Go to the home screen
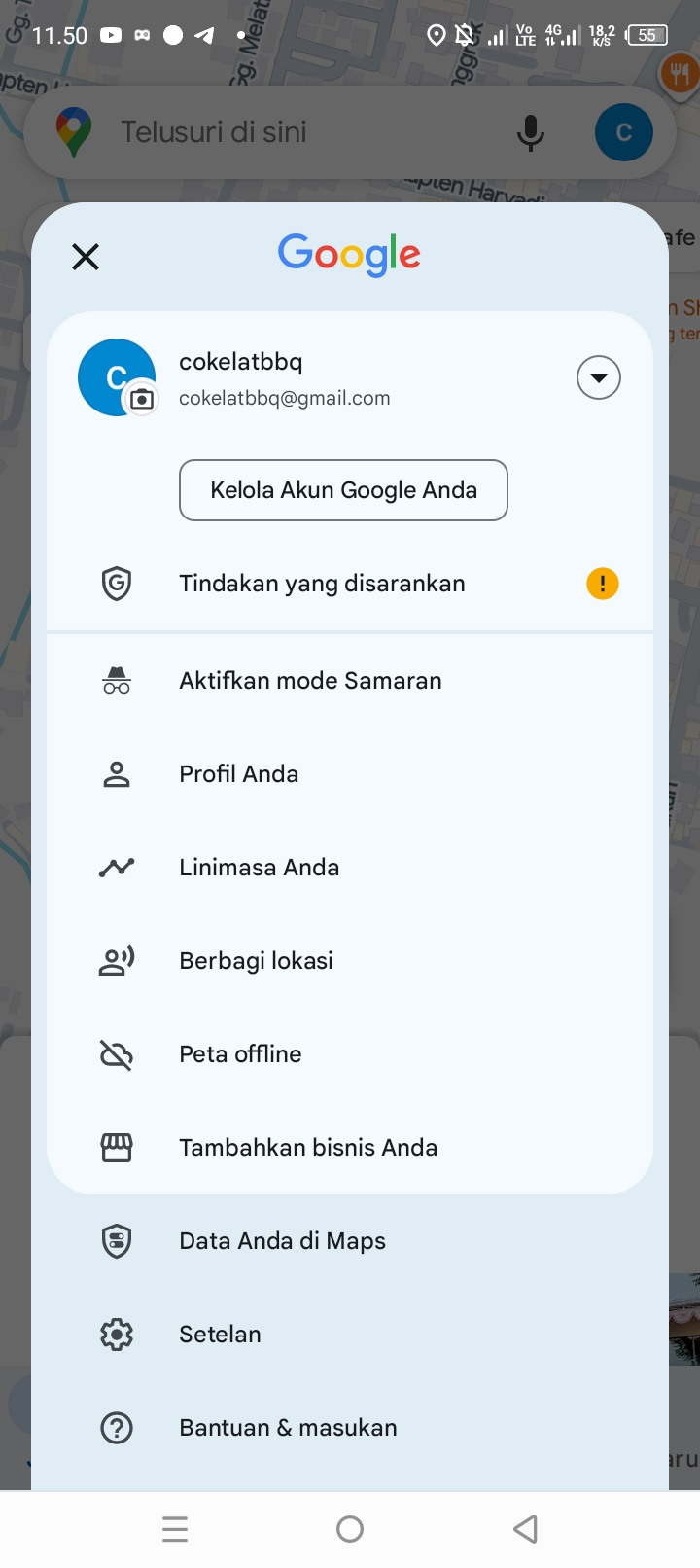The width and height of the screenshot is (700, 1568). 350,1529
